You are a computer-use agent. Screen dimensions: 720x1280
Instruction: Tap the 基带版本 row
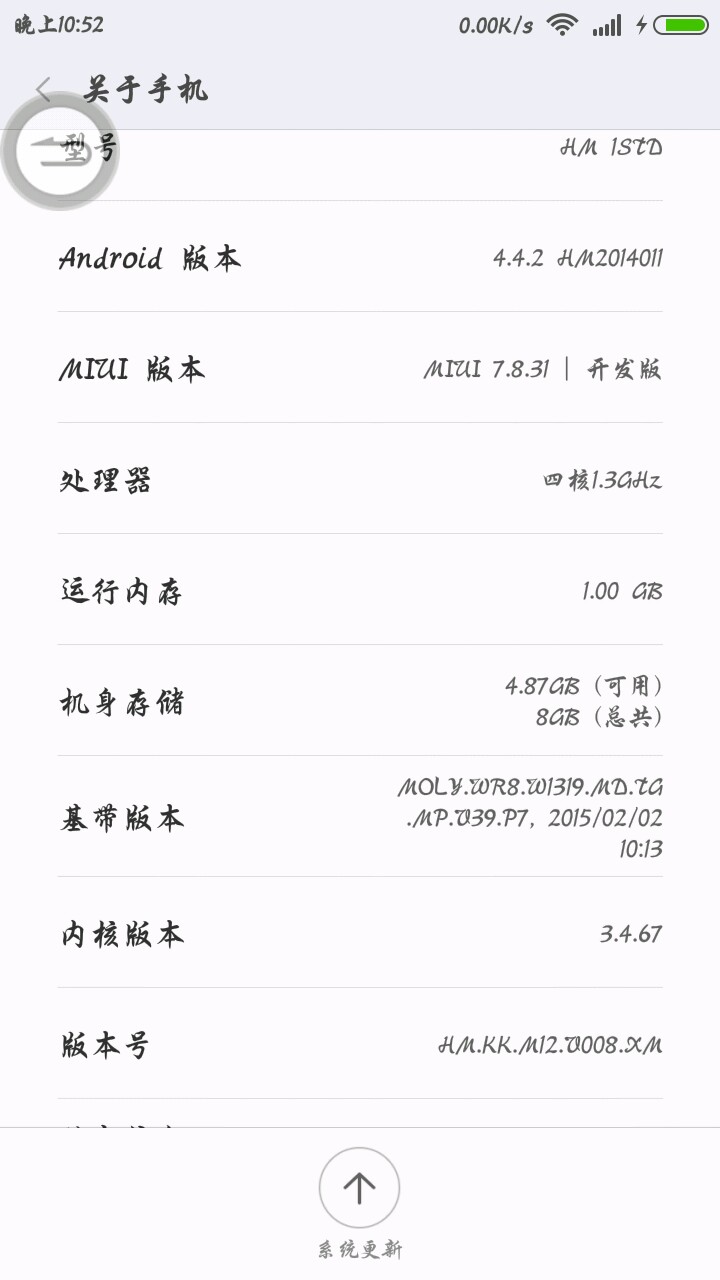360,817
